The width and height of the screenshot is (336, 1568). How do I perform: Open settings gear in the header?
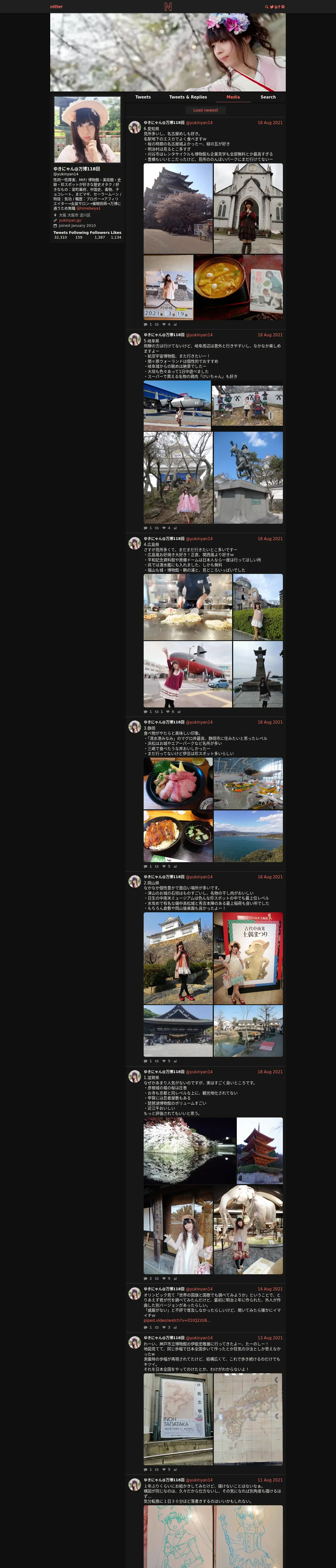[283, 7]
